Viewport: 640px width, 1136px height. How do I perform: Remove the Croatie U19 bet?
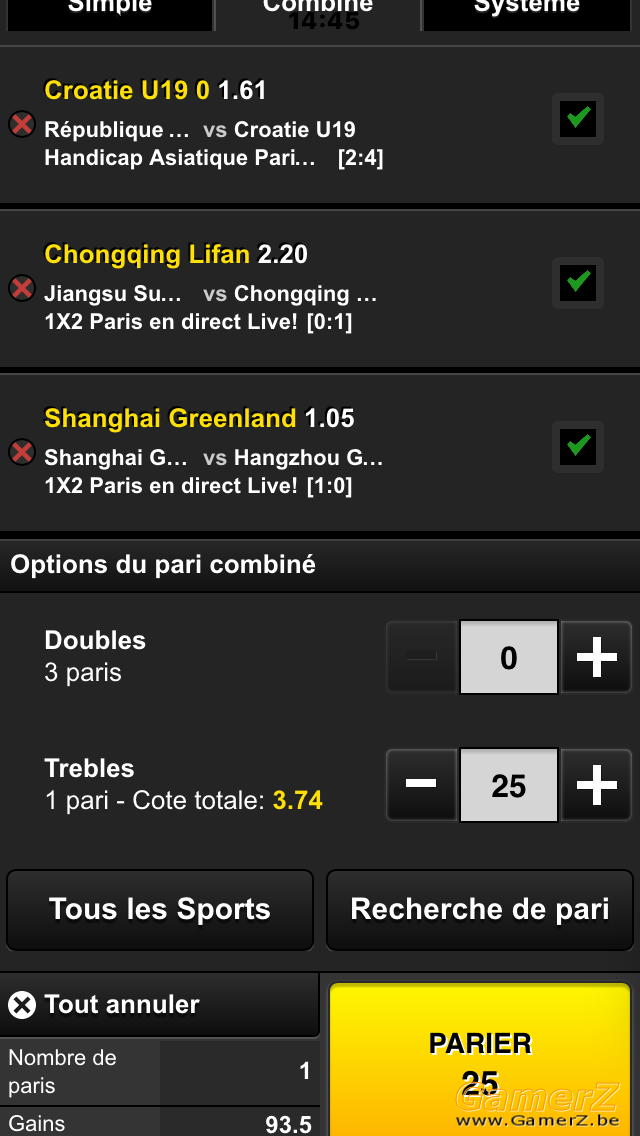point(22,125)
